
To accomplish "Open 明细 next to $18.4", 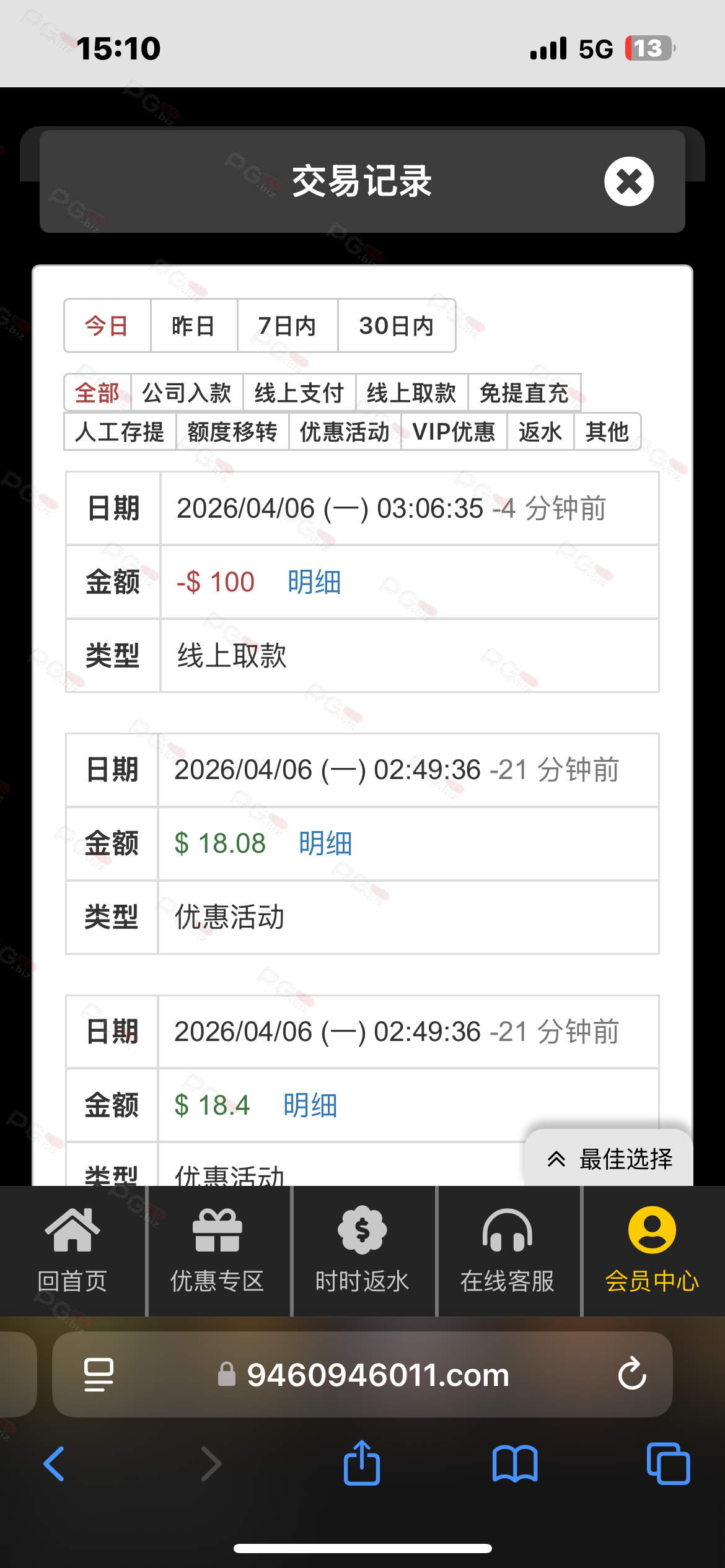I will point(310,1105).
